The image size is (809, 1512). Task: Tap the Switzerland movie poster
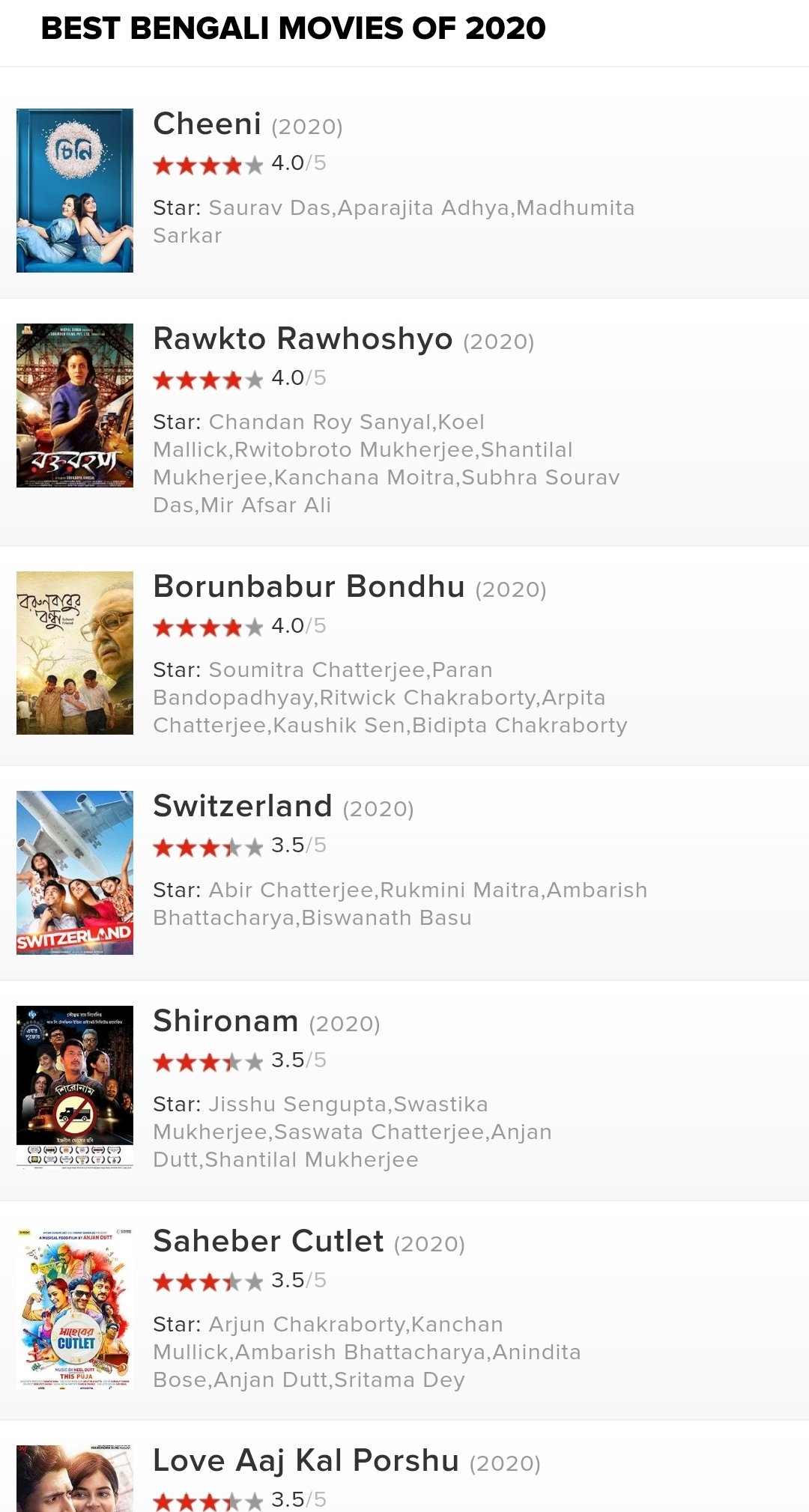click(75, 872)
